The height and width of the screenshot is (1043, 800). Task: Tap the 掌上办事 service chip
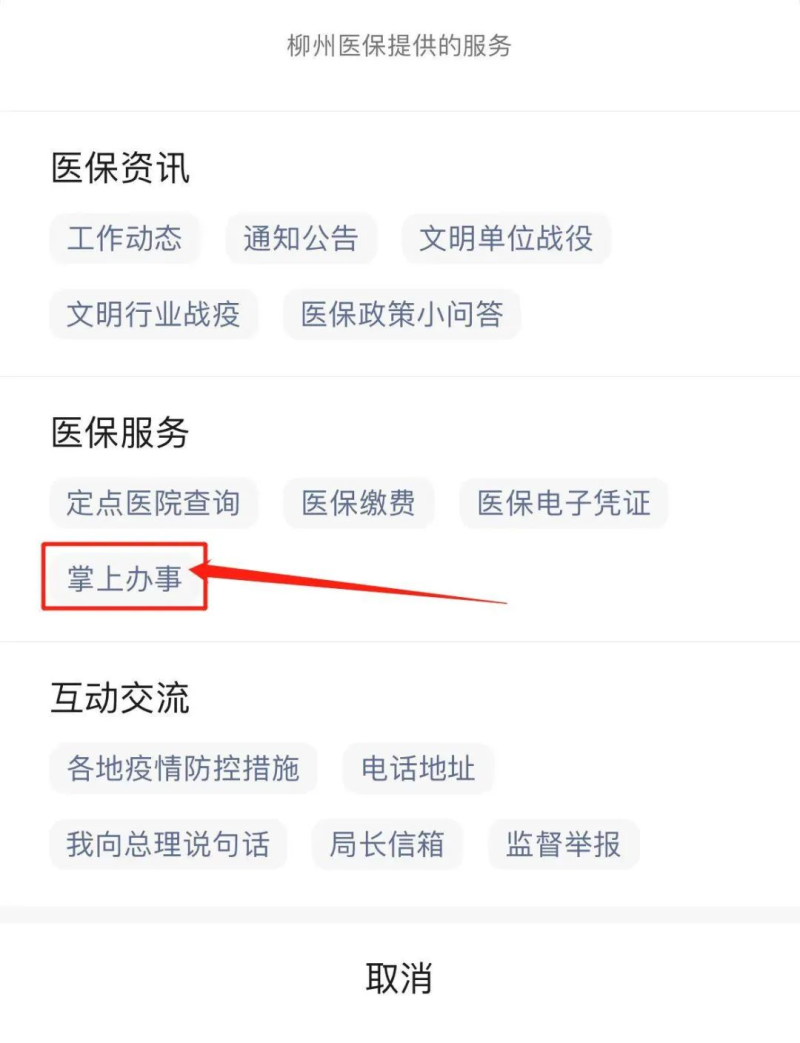(125, 577)
